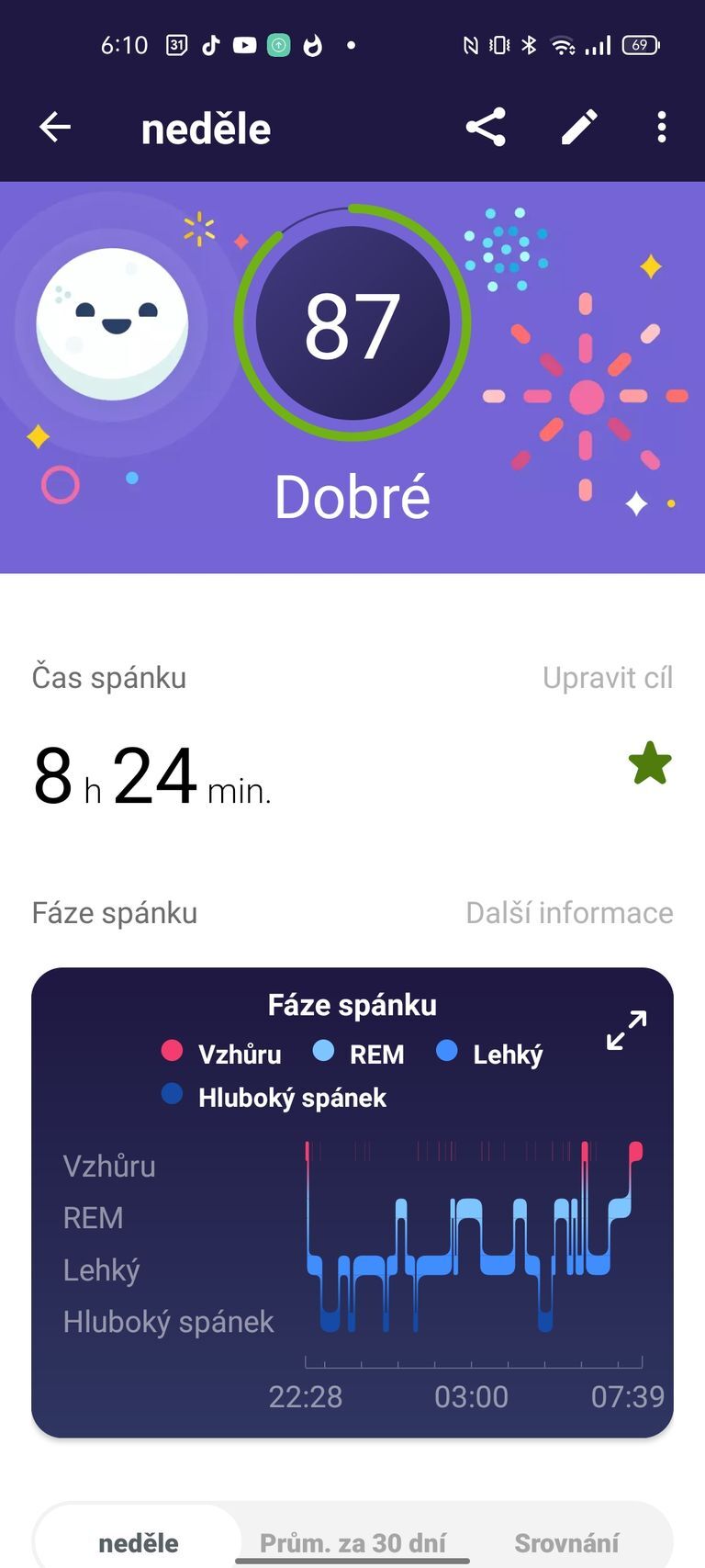Tap the pencil to edit the sleep record
Viewport: 705px width, 1568px height.
click(578, 128)
